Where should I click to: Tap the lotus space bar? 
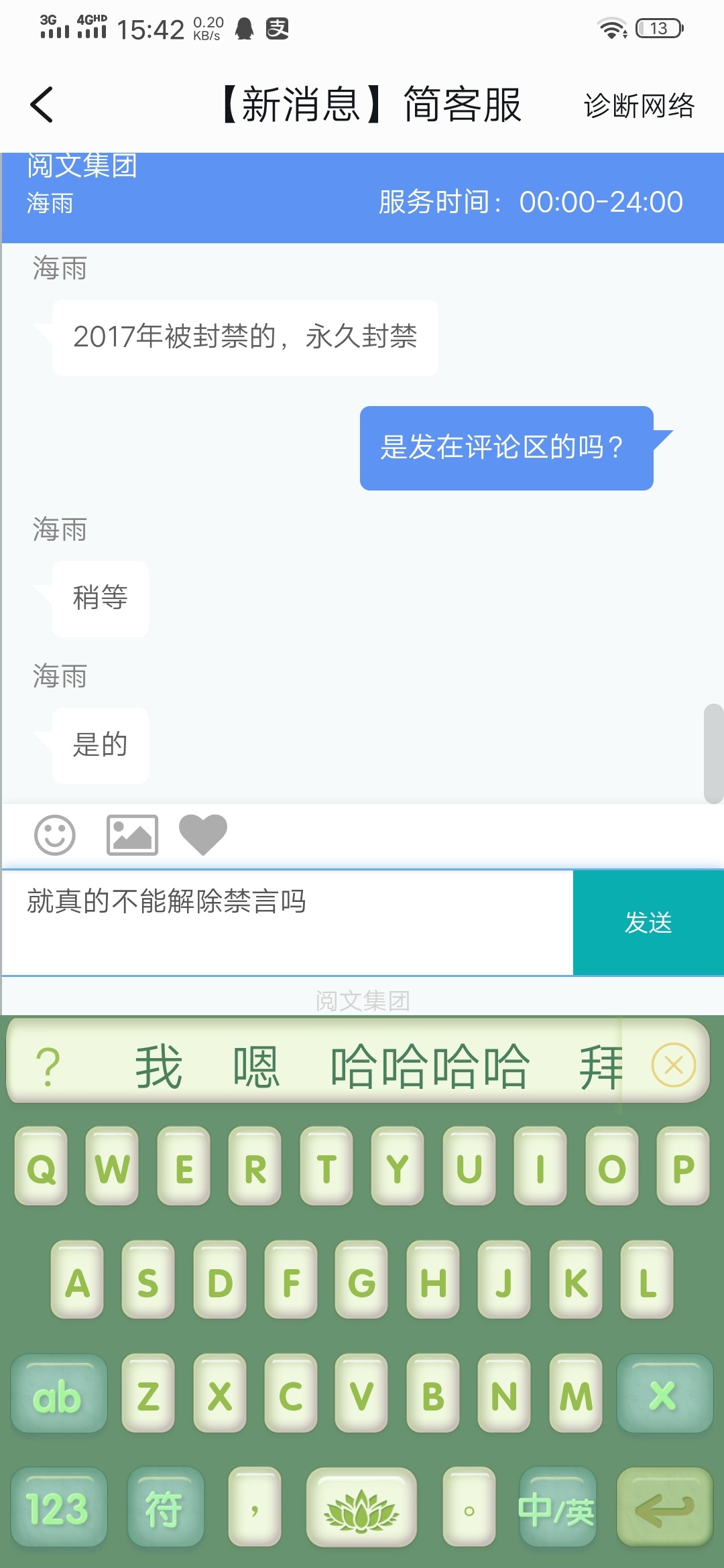pos(361,1509)
